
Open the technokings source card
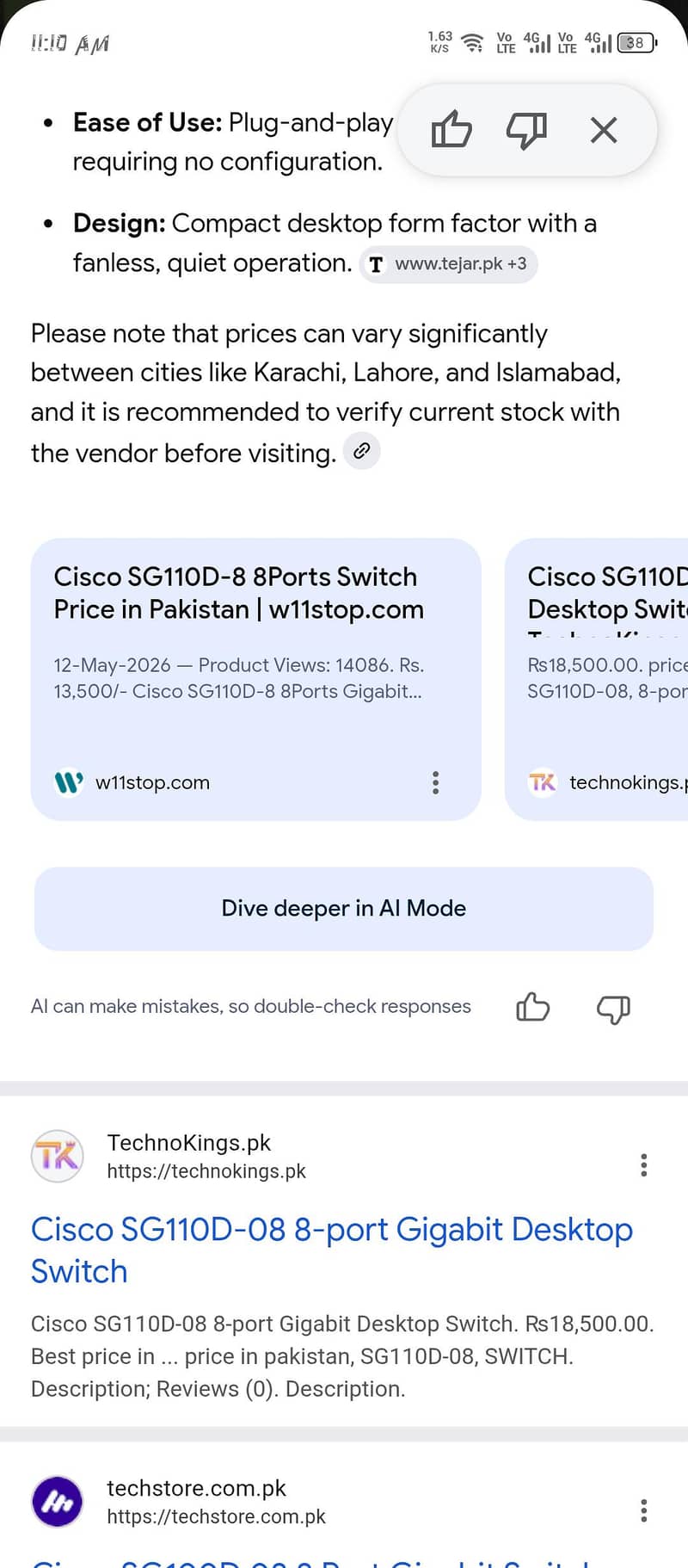[x=597, y=679]
